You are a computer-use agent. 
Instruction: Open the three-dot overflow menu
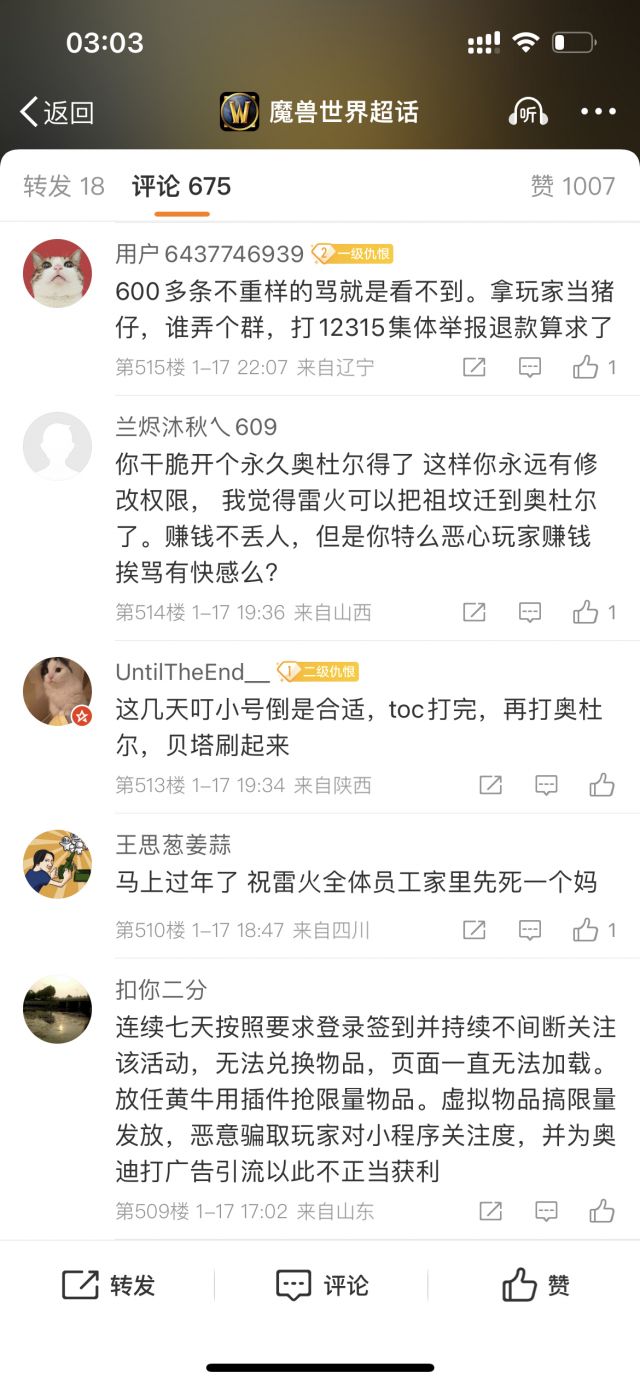pos(598,111)
